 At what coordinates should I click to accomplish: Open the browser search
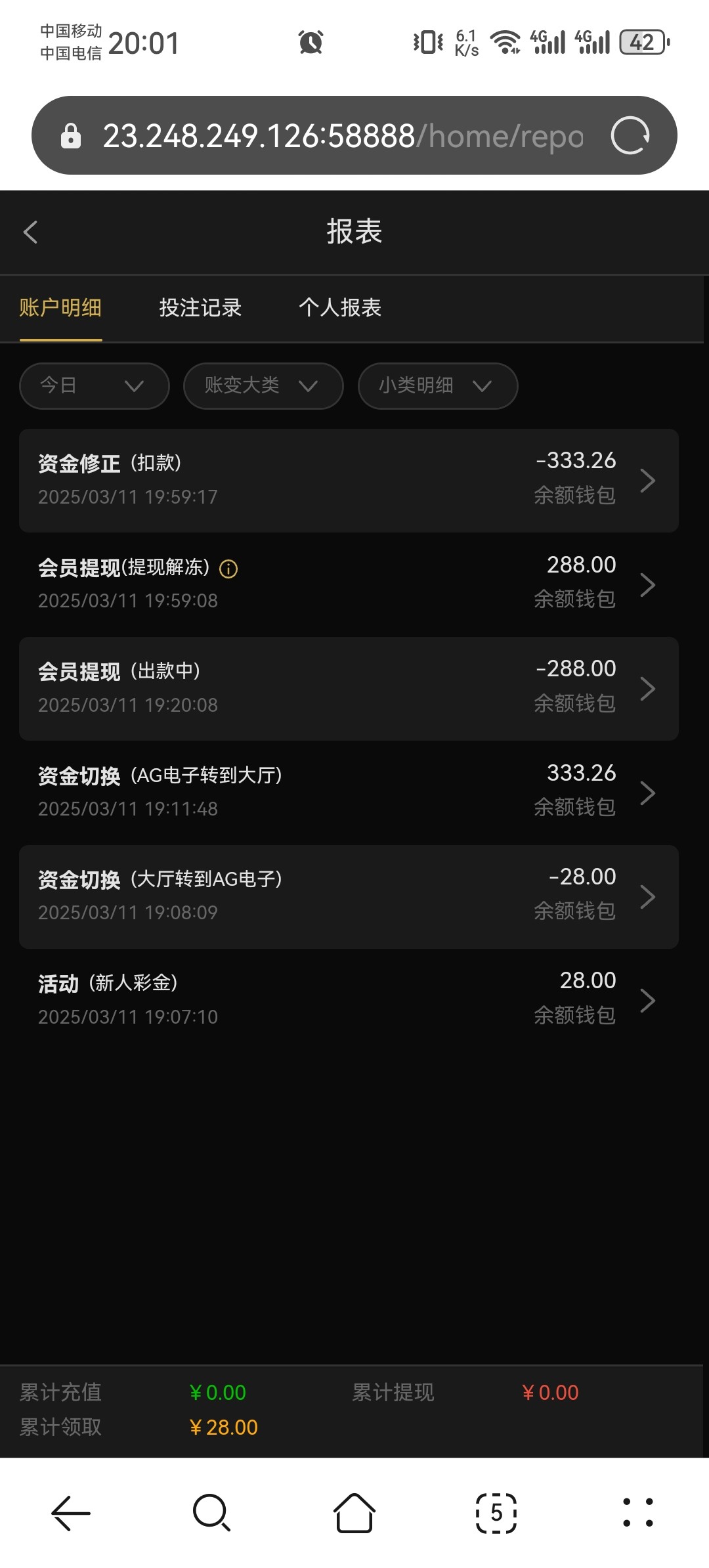(x=211, y=1513)
